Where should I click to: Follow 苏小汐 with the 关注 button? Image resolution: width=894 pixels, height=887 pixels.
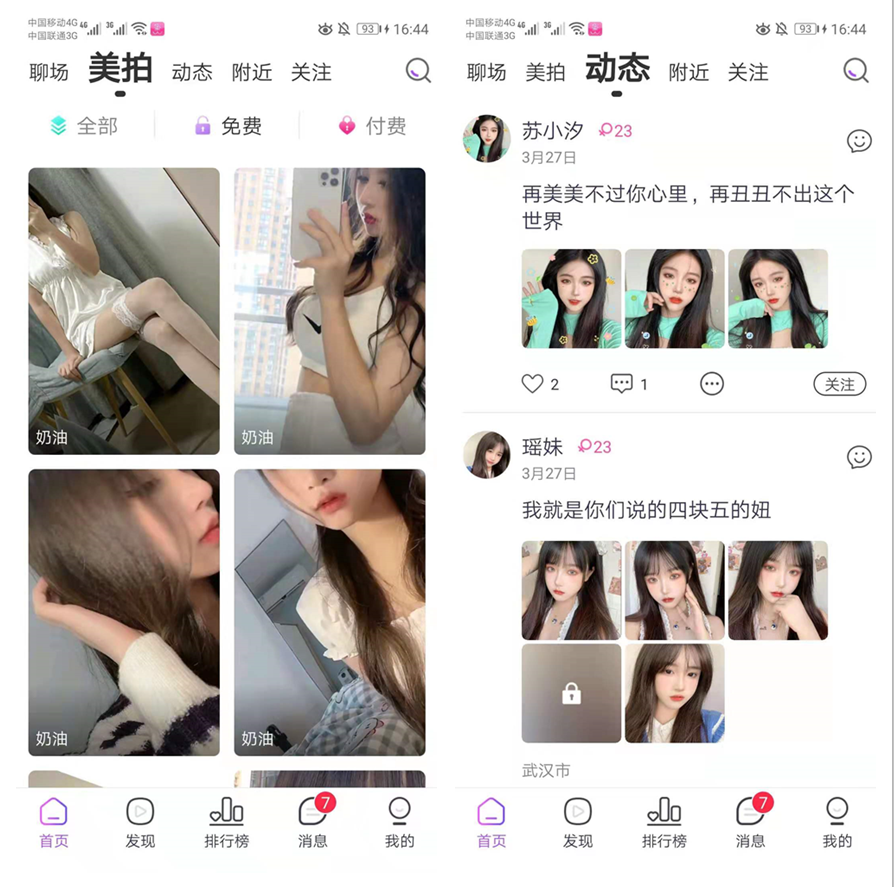(839, 384)
